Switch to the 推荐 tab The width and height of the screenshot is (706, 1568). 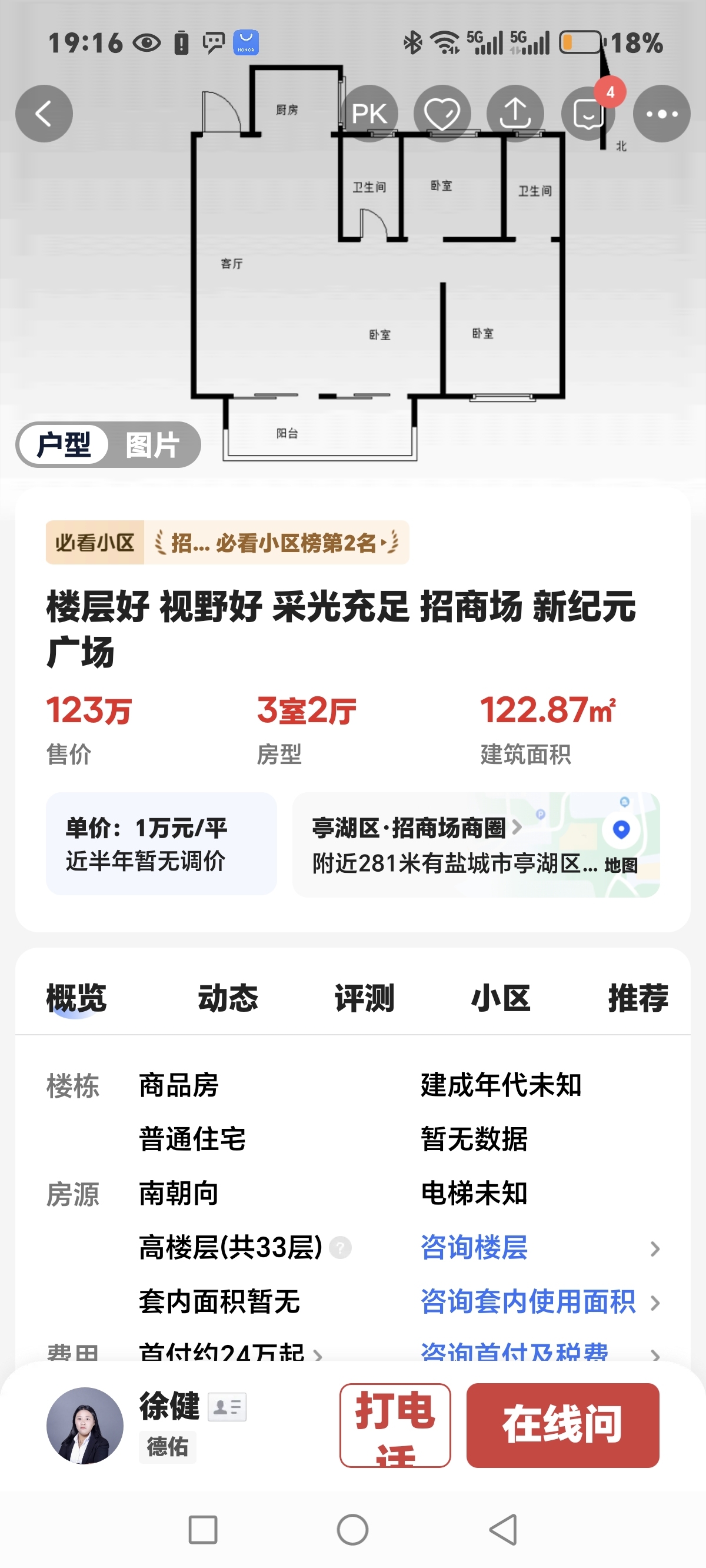tap(637, 998)
